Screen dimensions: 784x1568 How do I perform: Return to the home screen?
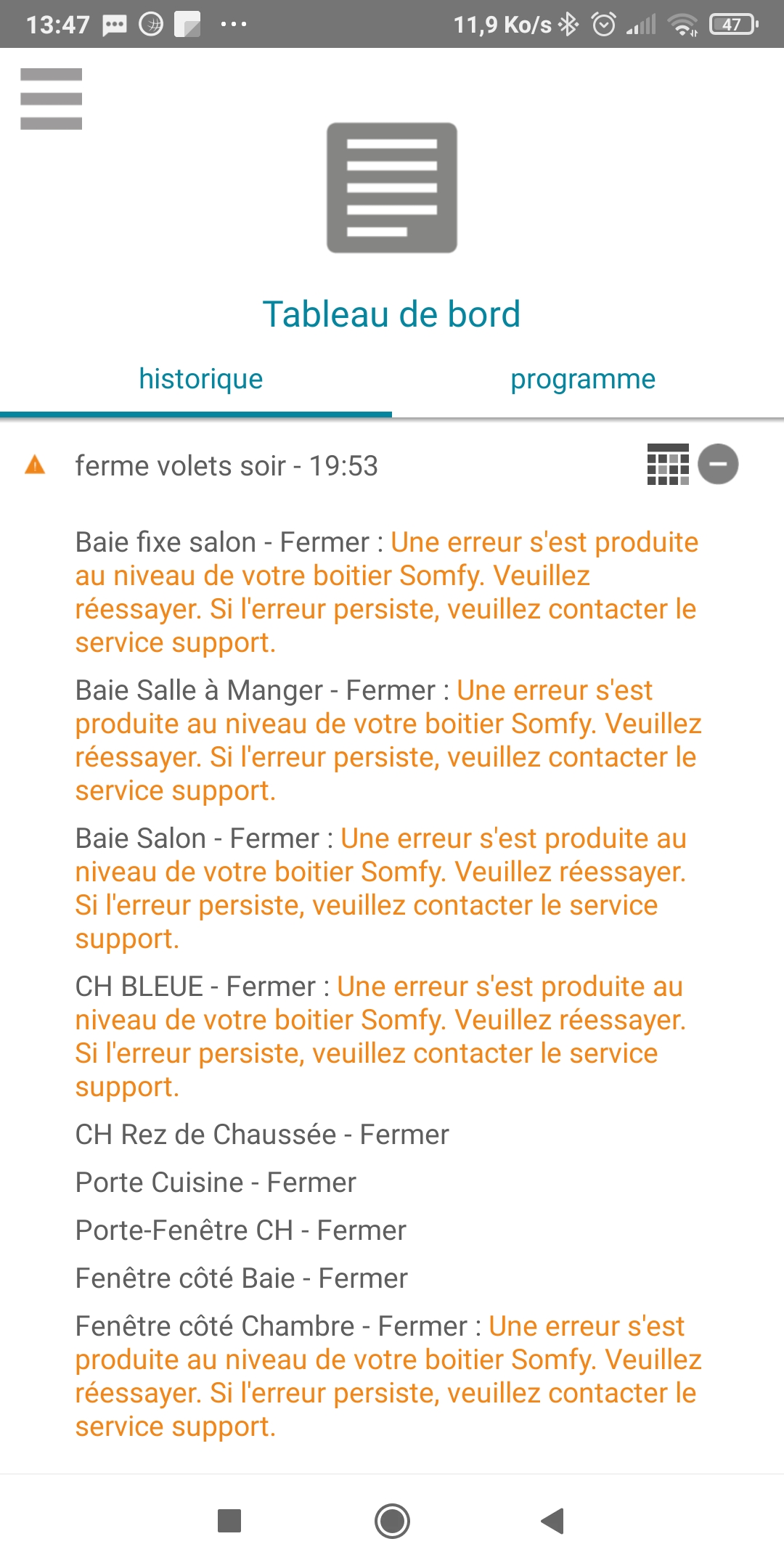[x=392, y=1521]
